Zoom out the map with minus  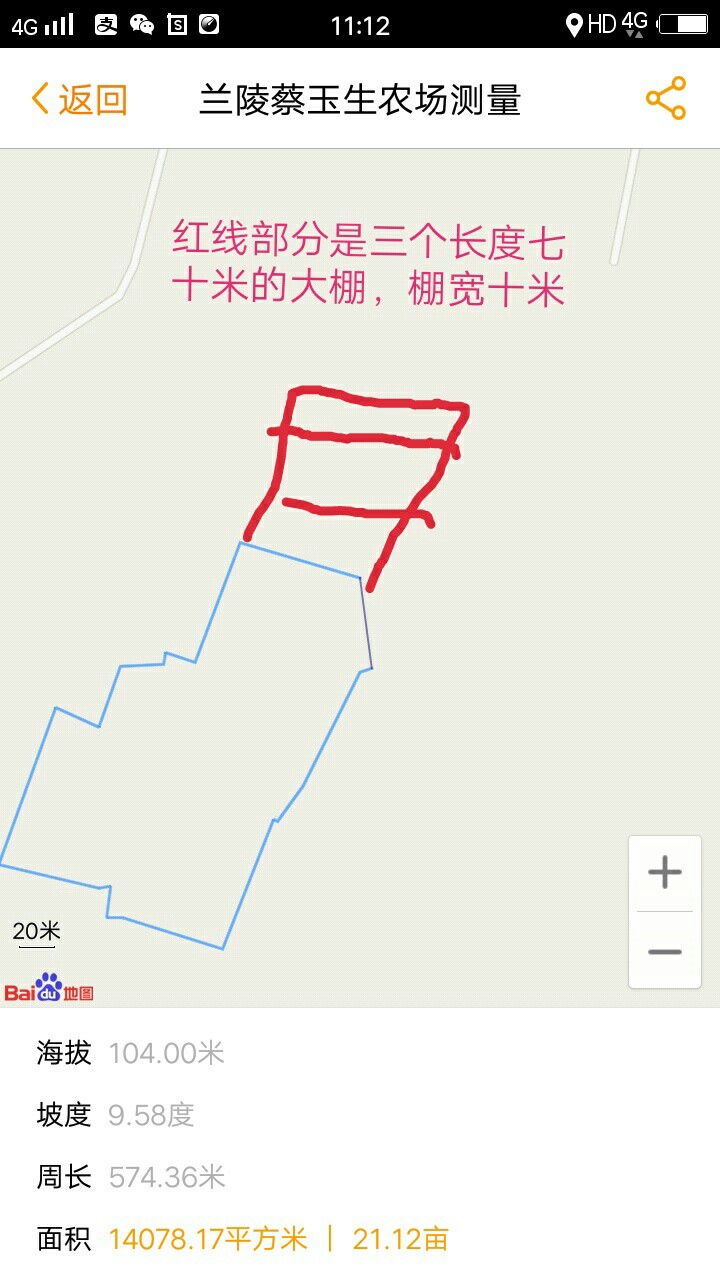(665, 951)
